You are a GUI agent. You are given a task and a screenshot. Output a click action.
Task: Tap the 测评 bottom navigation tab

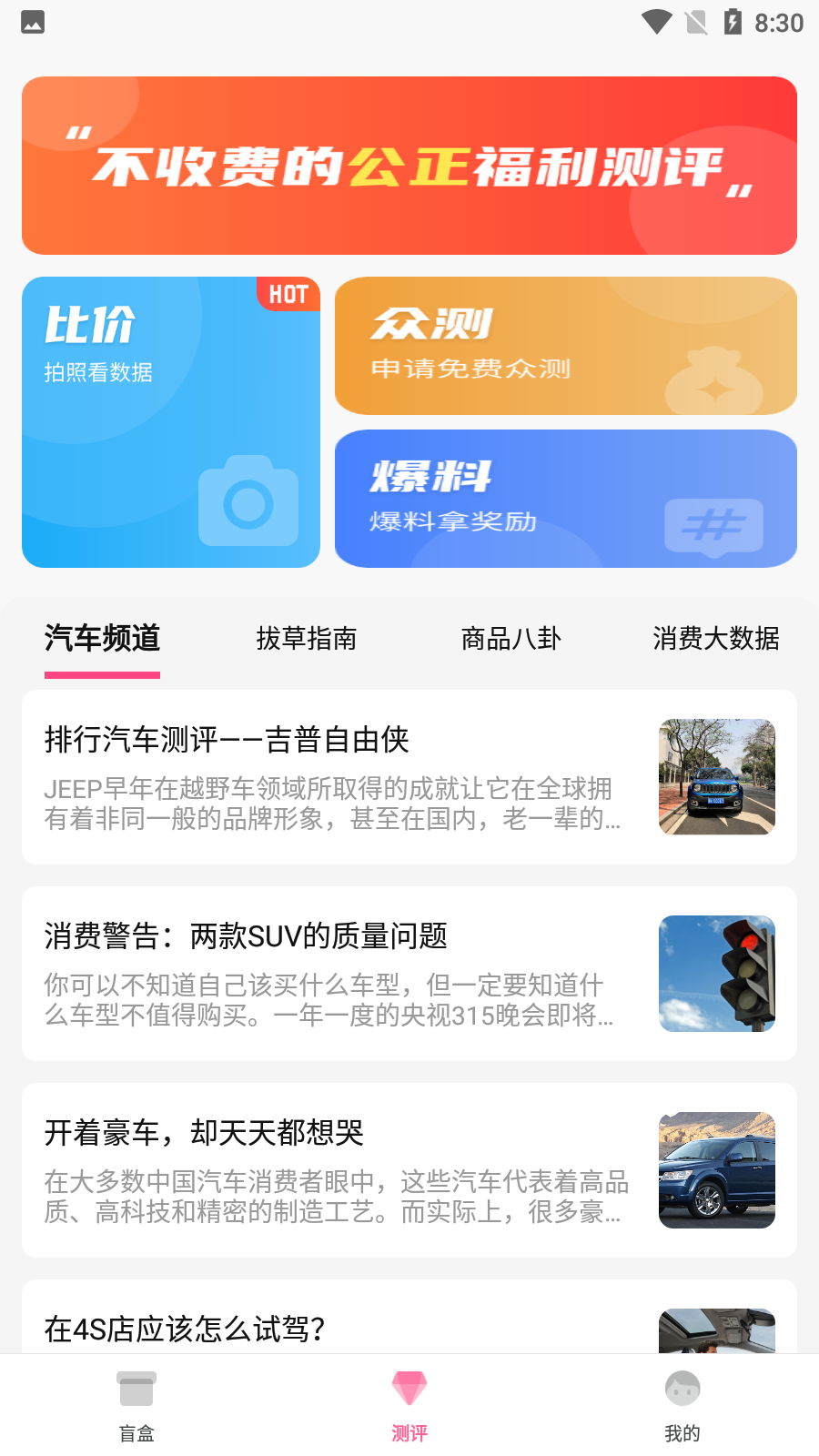coord(409,1406)
